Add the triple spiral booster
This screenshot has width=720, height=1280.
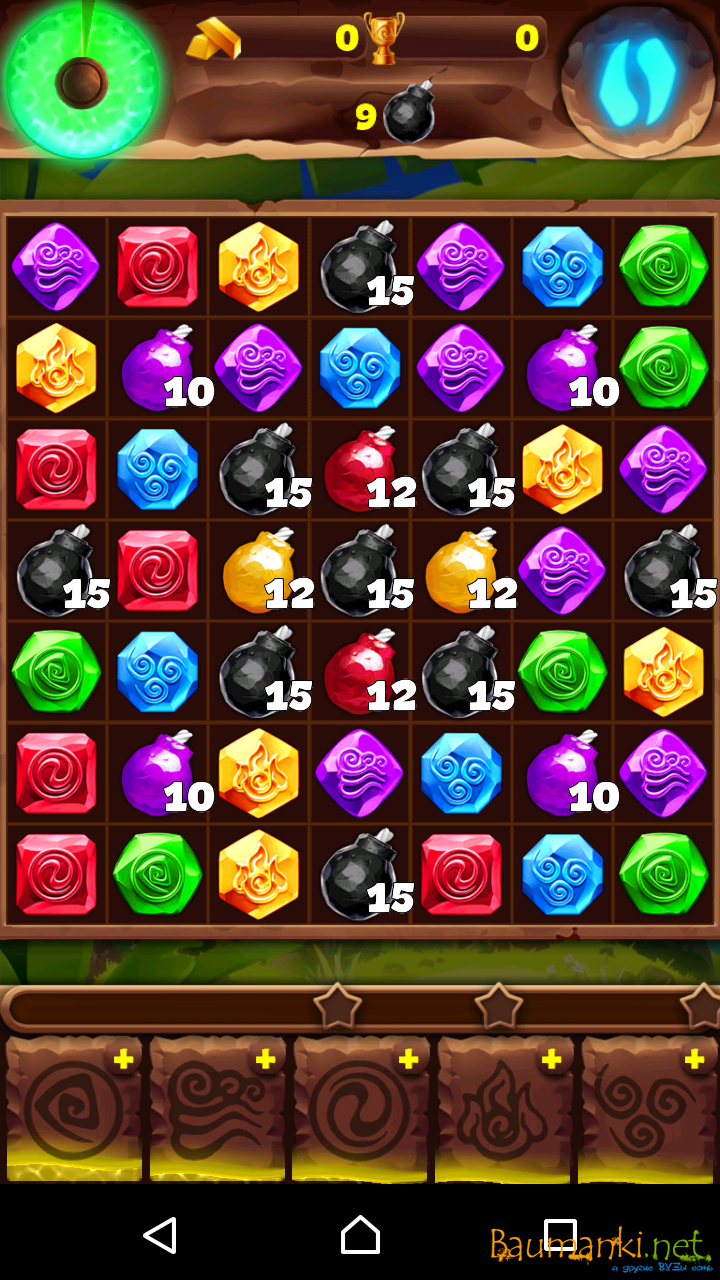click(694, 1060)
